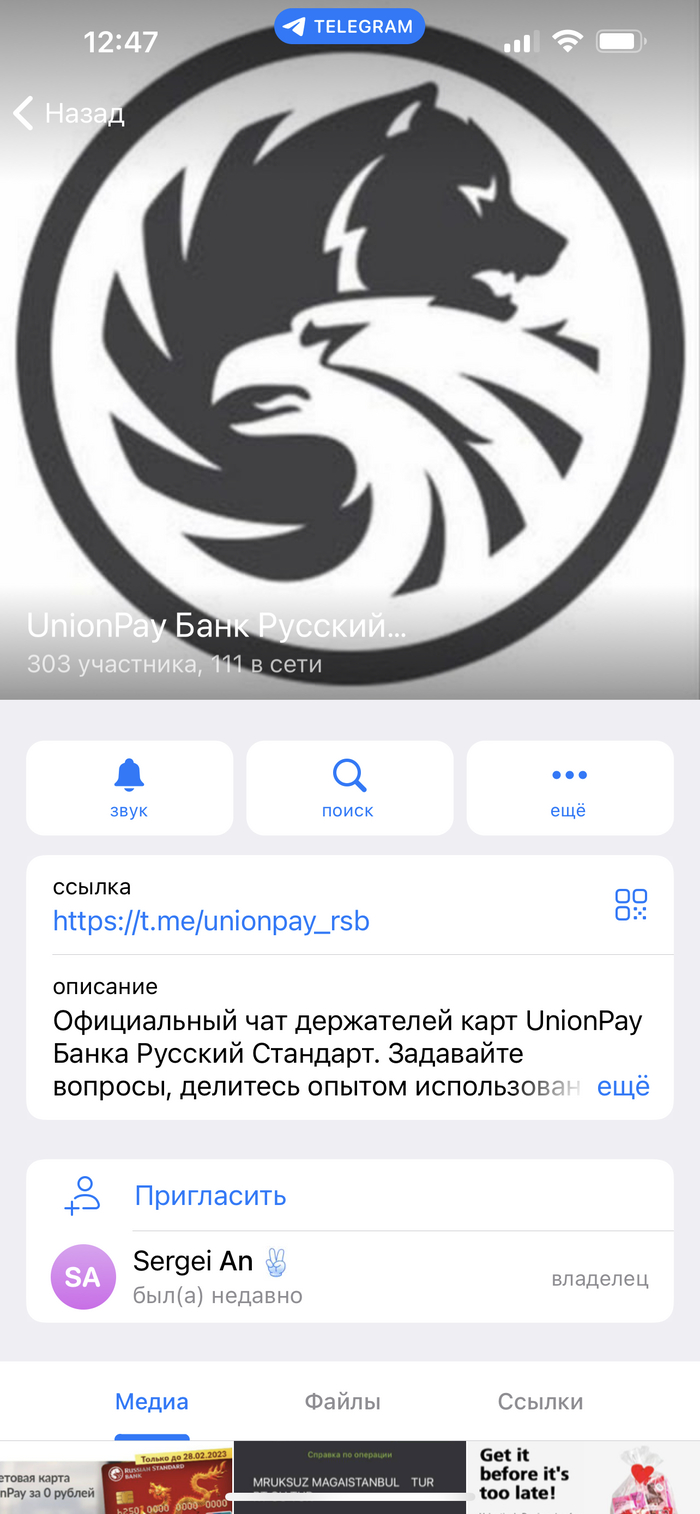The height and width of the screenshot is (1514, 700).
Task: Switch to the Ссылки tab
Action: coord(540,1402)
